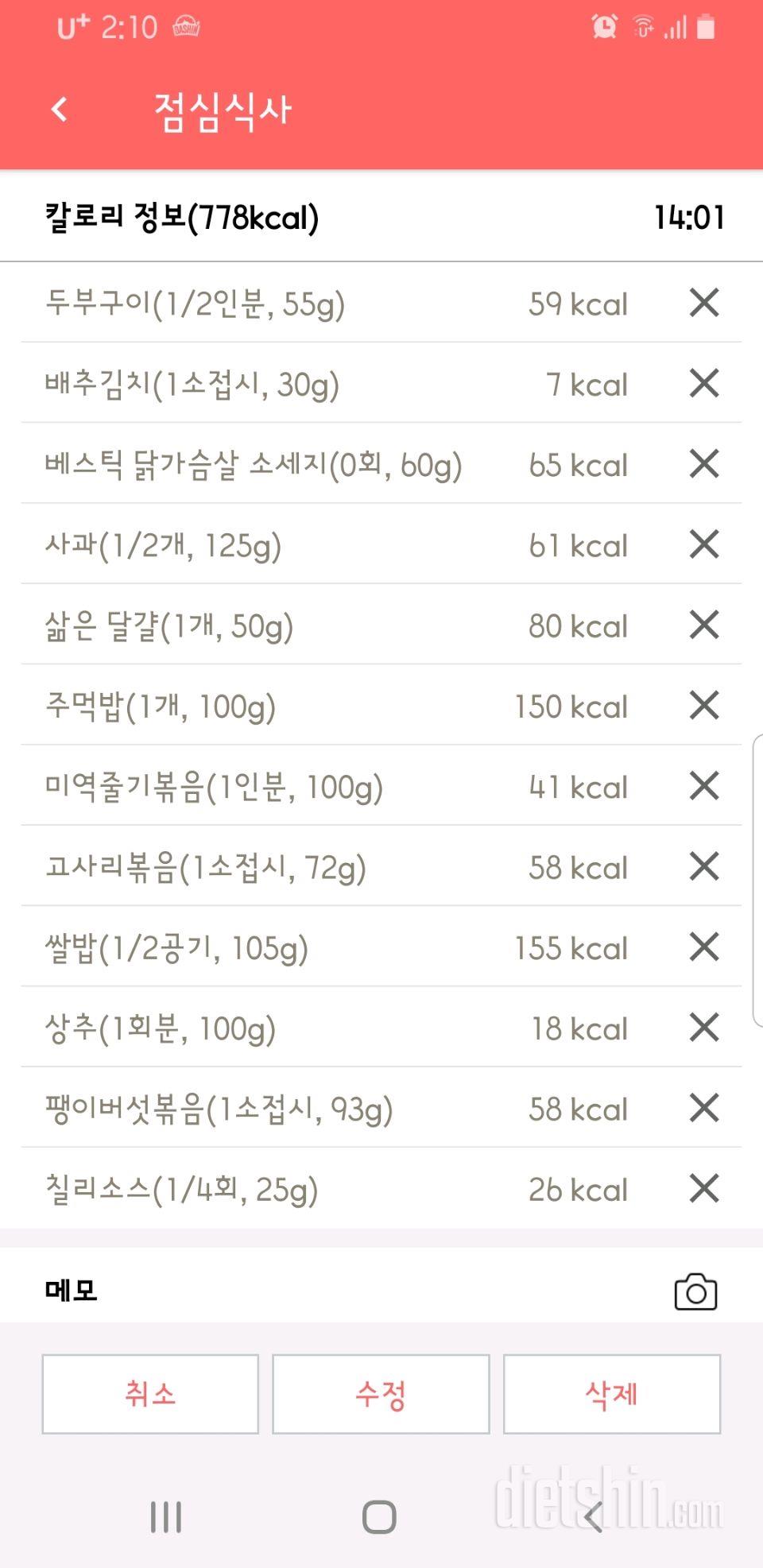Remove 삶은 달걀 from the list

(704, 625)
